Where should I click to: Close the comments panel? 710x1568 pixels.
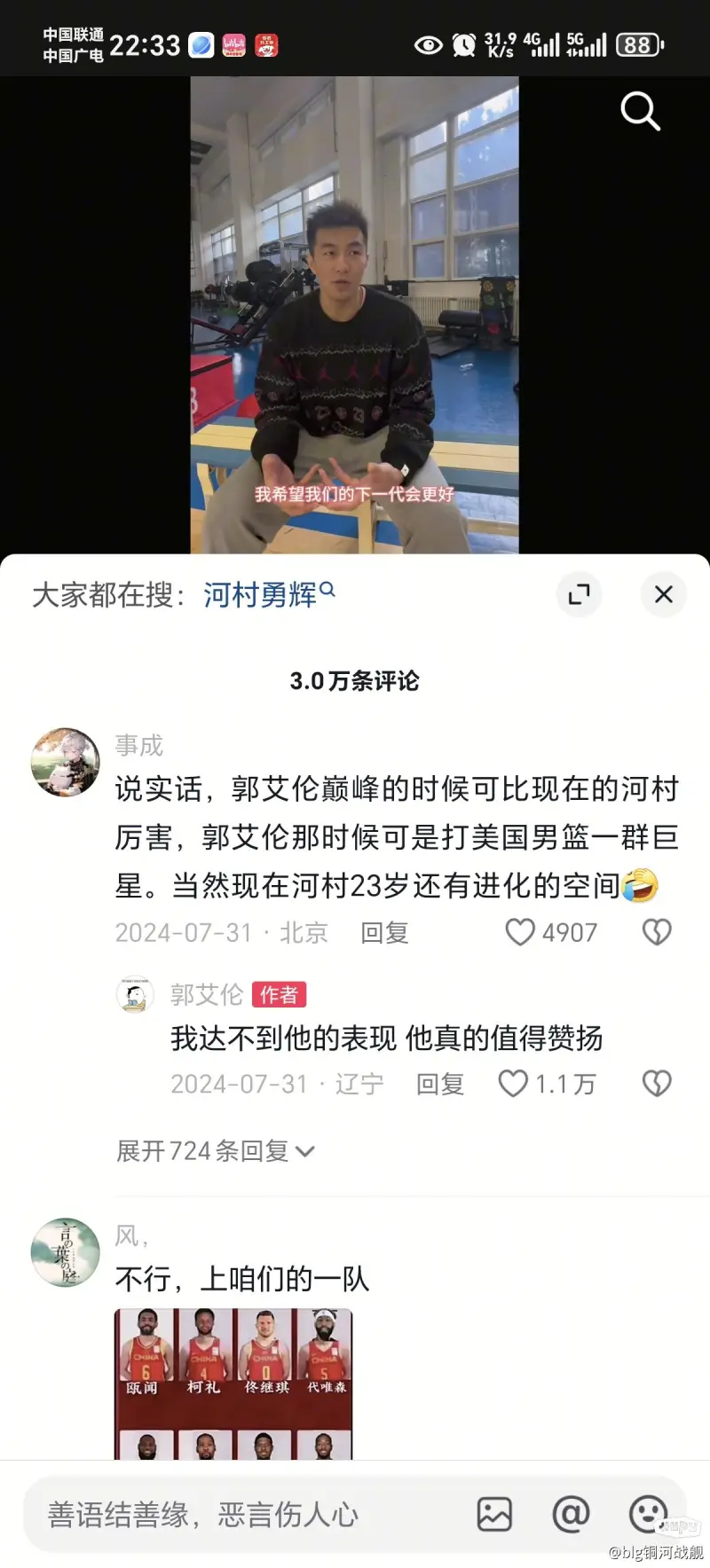663,594
